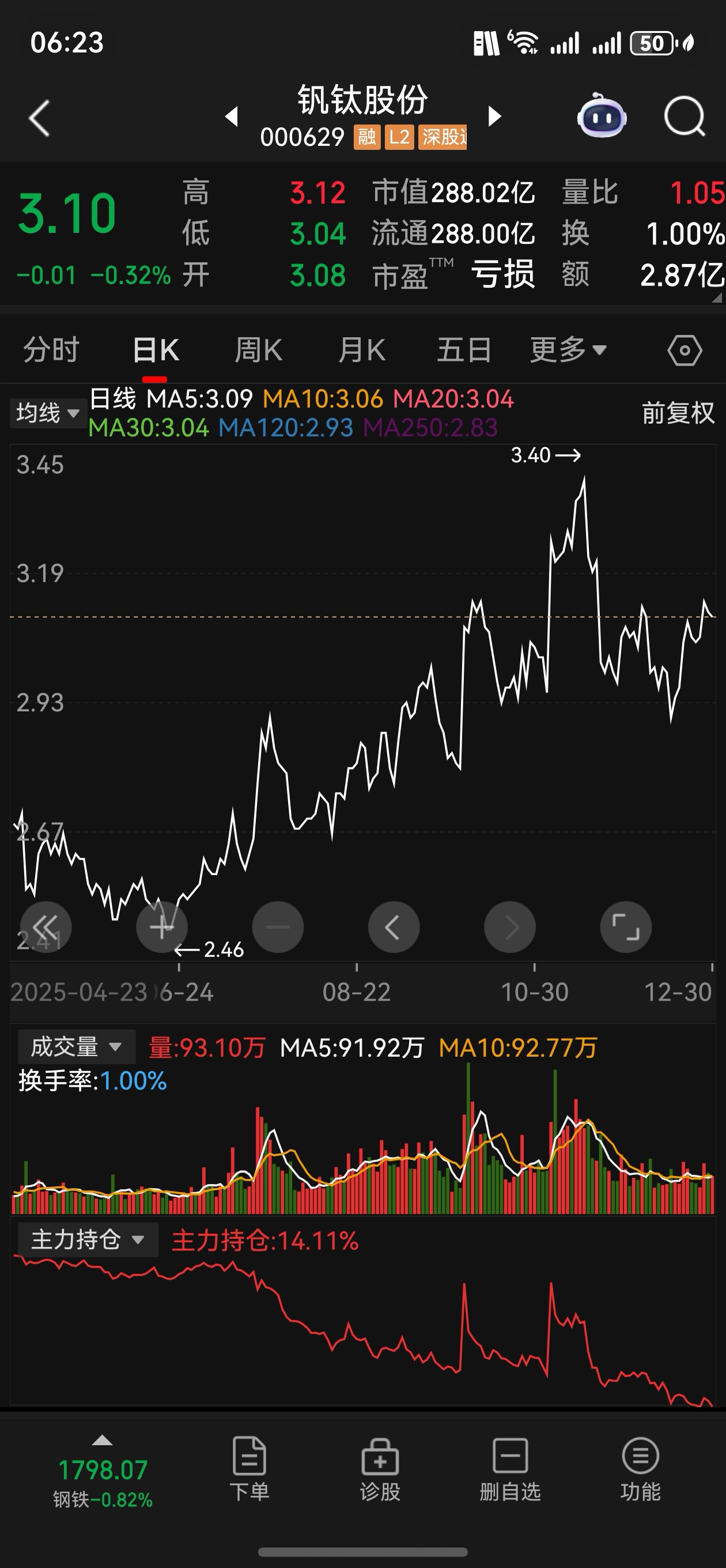Zoom in the chart with plus button
This screenshot has height=1568, width=726.
[162, 927]
